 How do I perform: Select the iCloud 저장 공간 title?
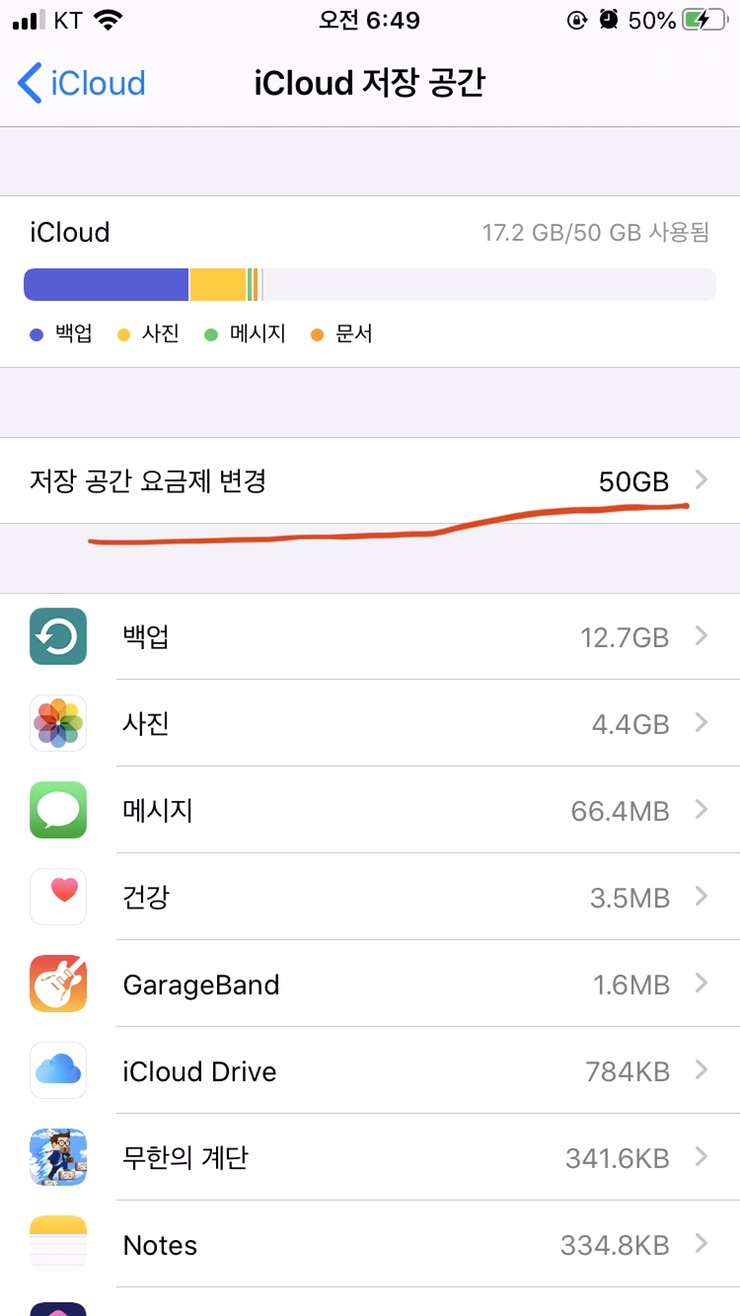point(370,84)
